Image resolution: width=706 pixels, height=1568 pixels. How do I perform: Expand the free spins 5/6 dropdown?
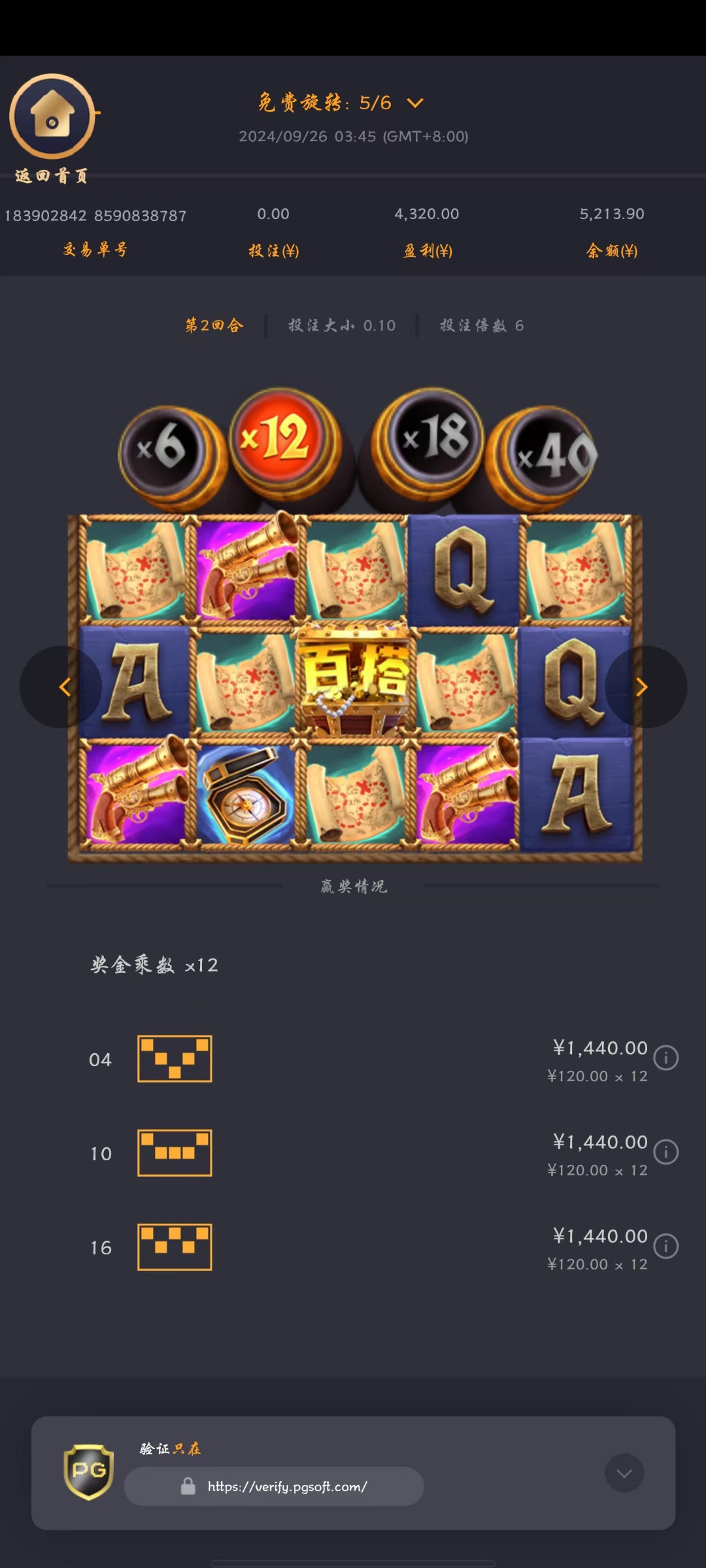415,103
